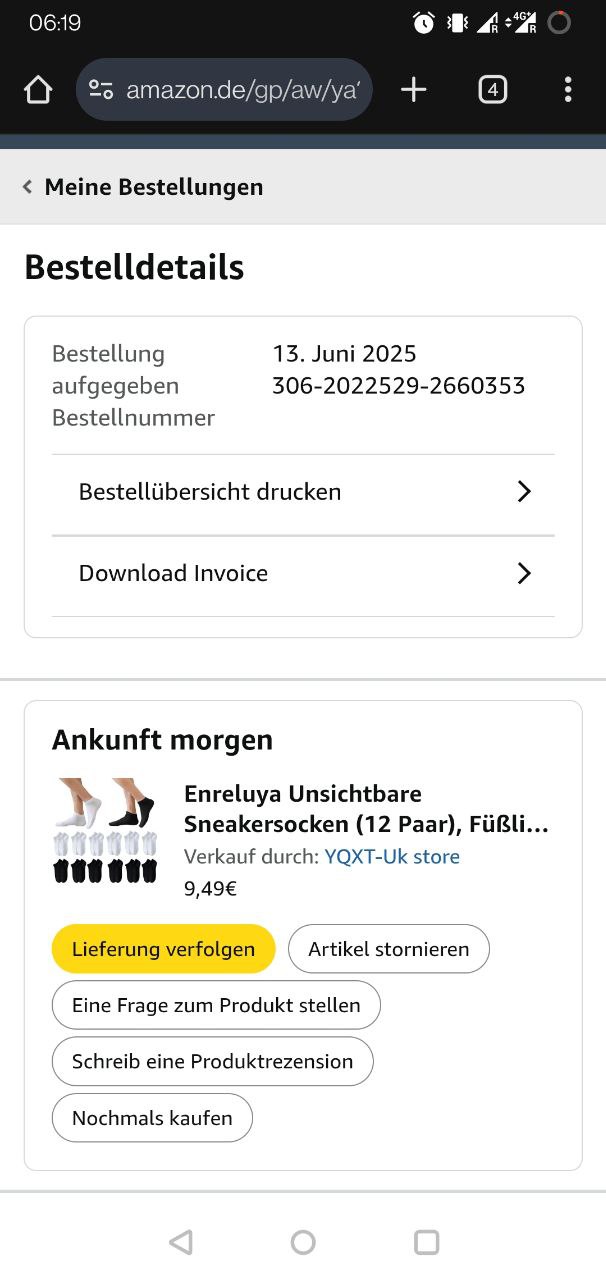Reorder with Nochmals kaufen
The height and width of the screenshot is (1280, 606).
152,1118
